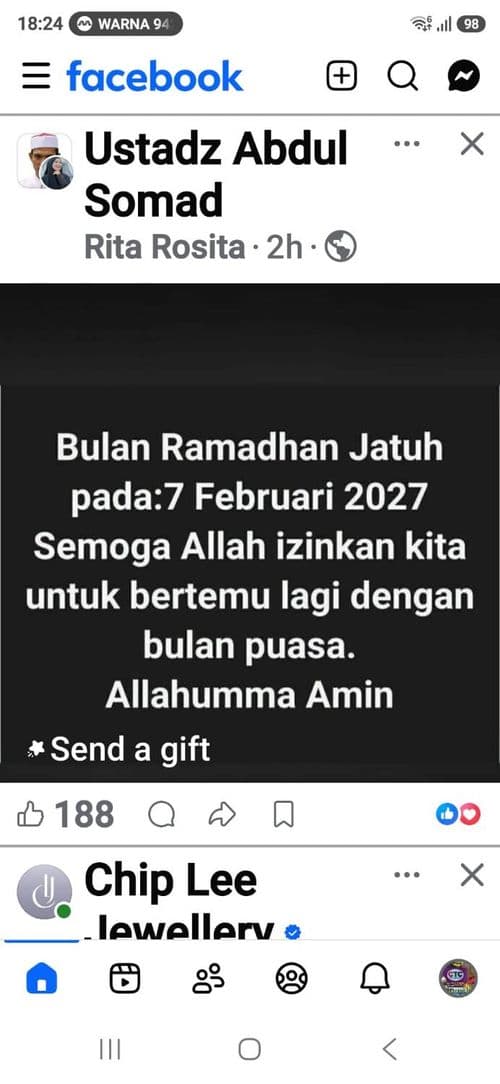500x1084 pixels.
Task: Open Ustadz Abdul Somad group page
Action: [216, 175]
